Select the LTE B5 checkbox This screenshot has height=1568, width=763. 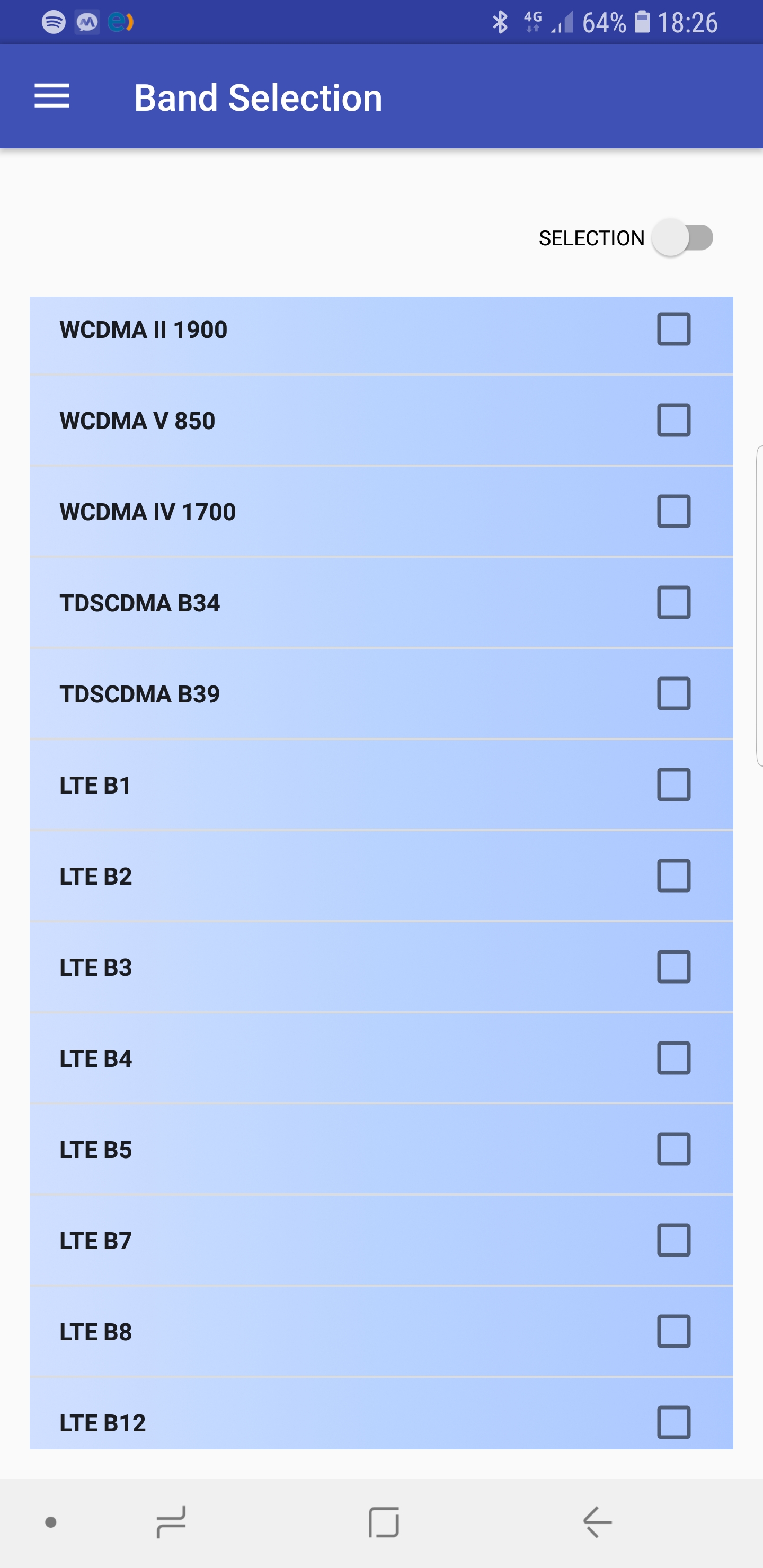(673, 1149)
